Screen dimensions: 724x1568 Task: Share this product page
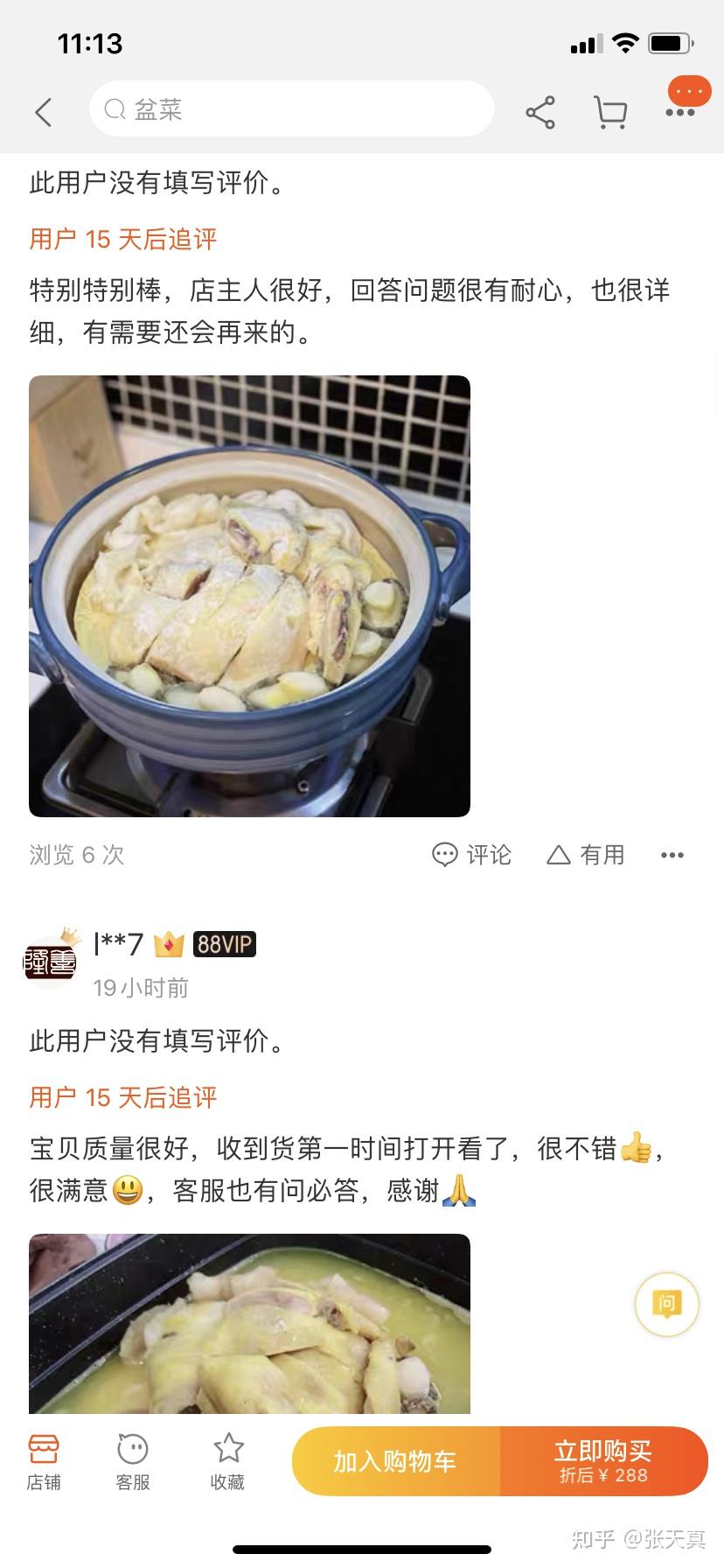(540, 112)
